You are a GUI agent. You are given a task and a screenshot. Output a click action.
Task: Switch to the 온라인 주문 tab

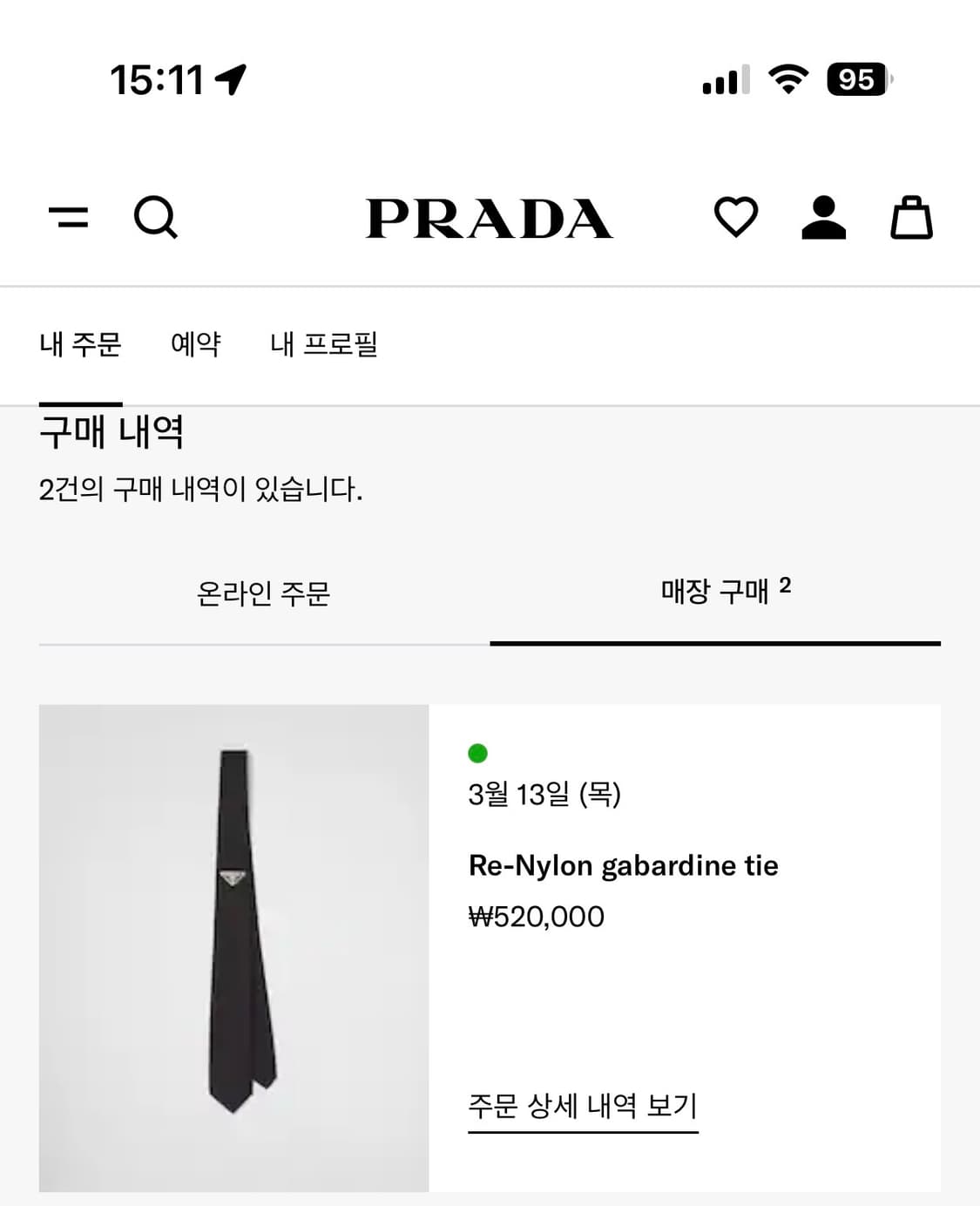pos(265,591)
